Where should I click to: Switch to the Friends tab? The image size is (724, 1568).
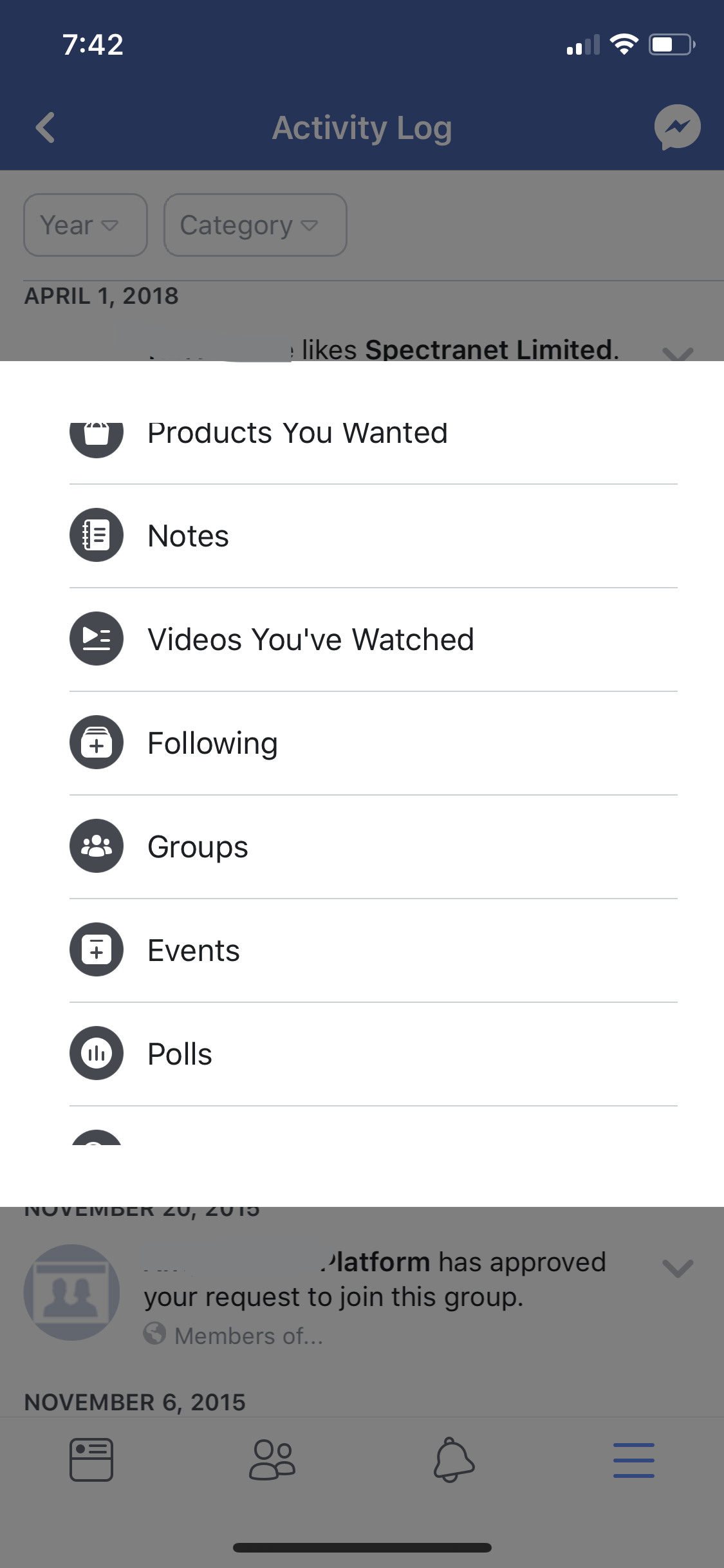tap(272, 1459)
